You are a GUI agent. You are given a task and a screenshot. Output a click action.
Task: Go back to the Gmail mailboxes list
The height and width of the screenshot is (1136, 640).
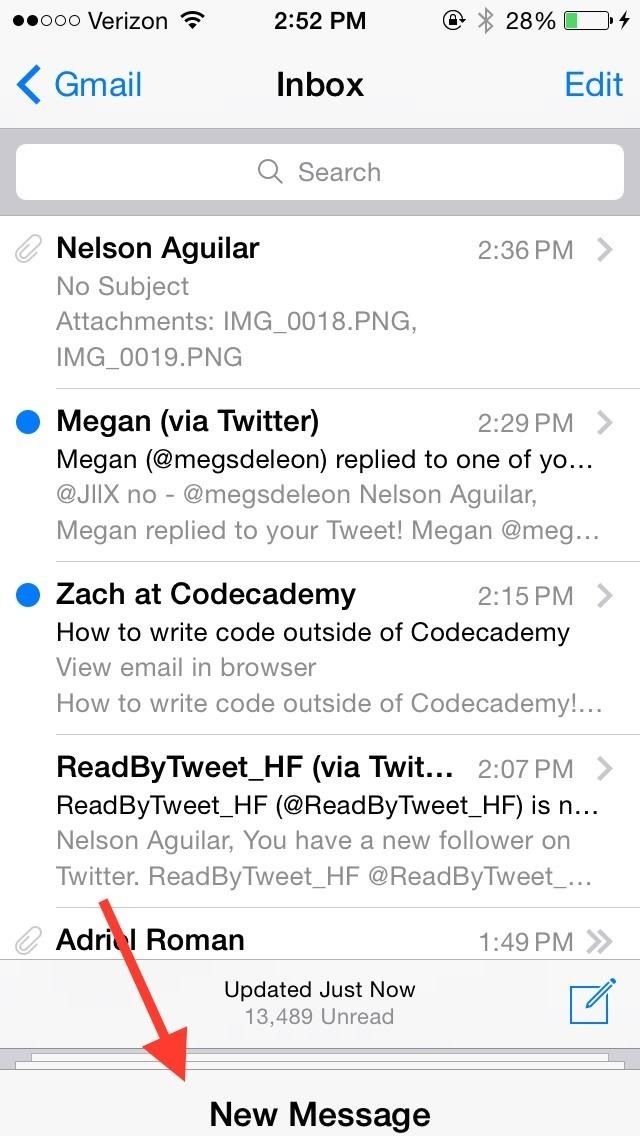tap(80, 84)
